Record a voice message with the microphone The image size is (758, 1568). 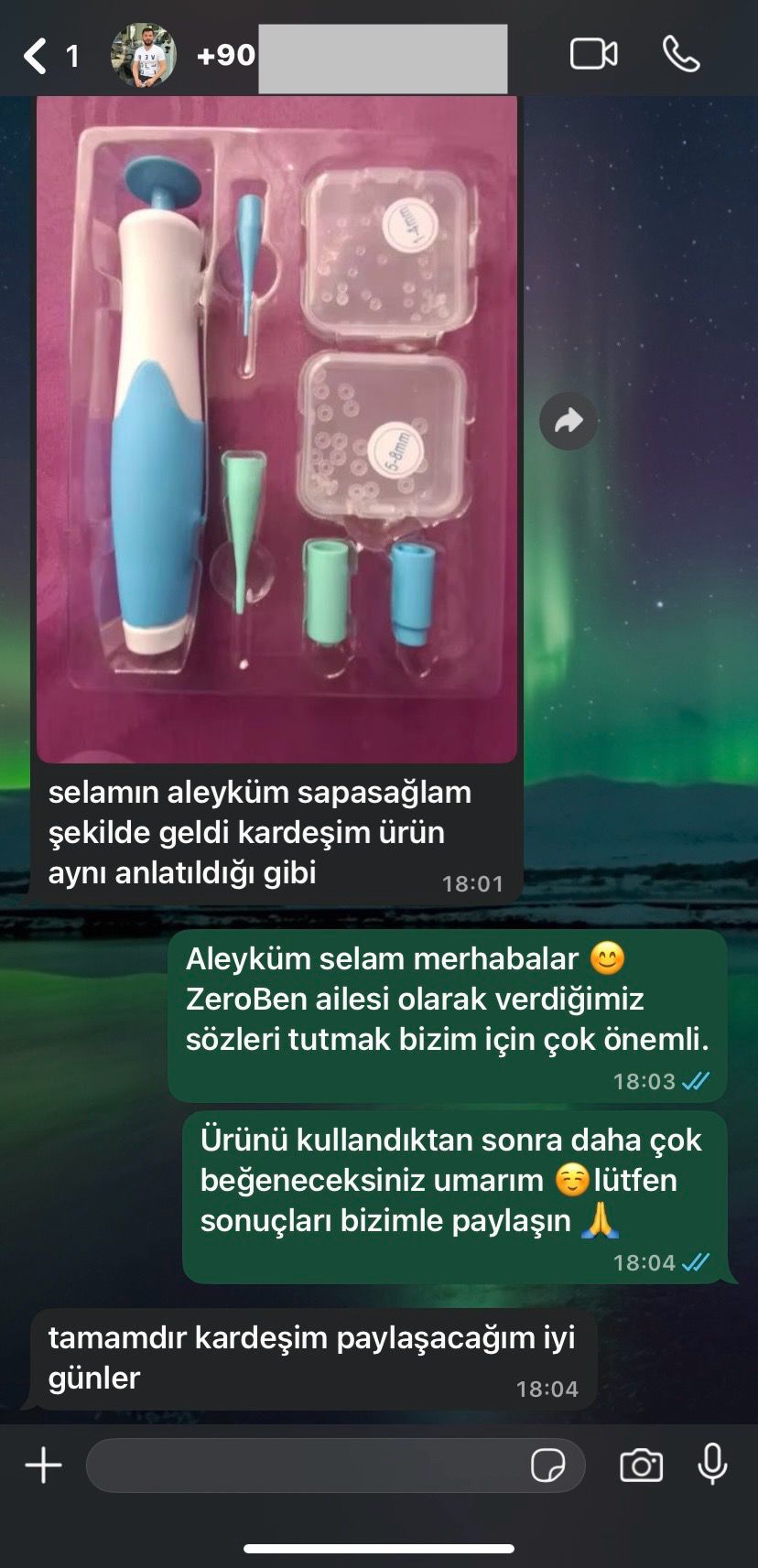[x=712, y=1465]
